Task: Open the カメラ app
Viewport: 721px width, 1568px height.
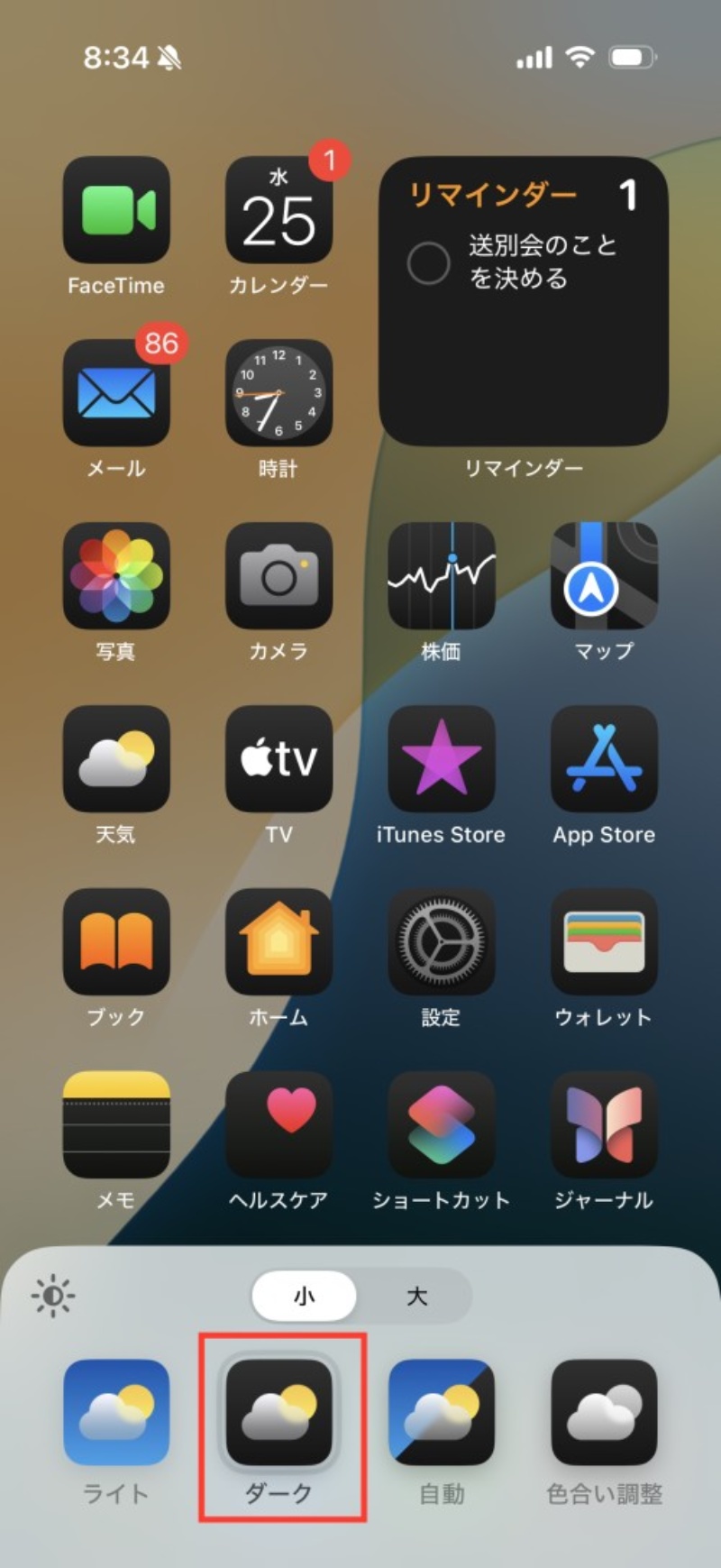Action: coord(279,575)
